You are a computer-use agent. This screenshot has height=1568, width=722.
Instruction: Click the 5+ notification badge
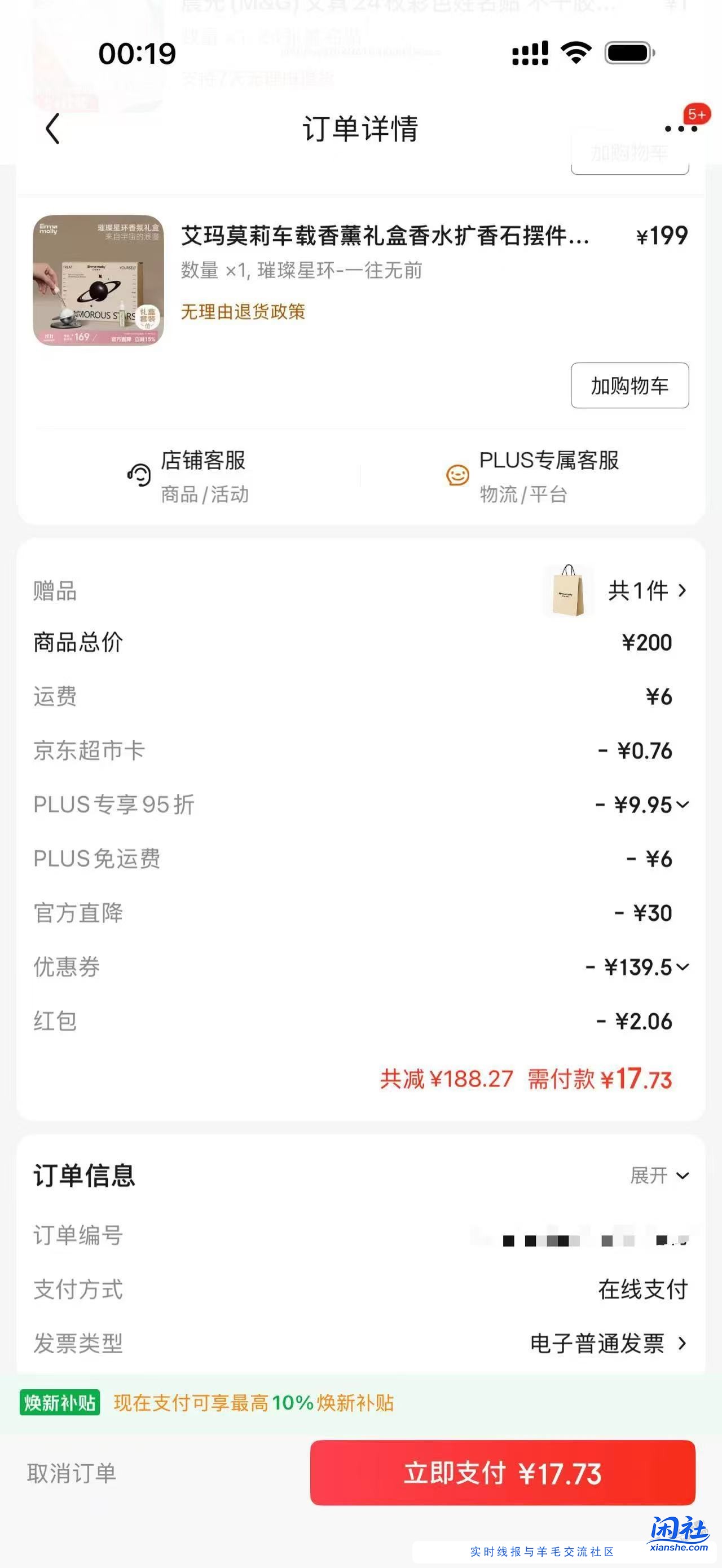pos(698,113)
